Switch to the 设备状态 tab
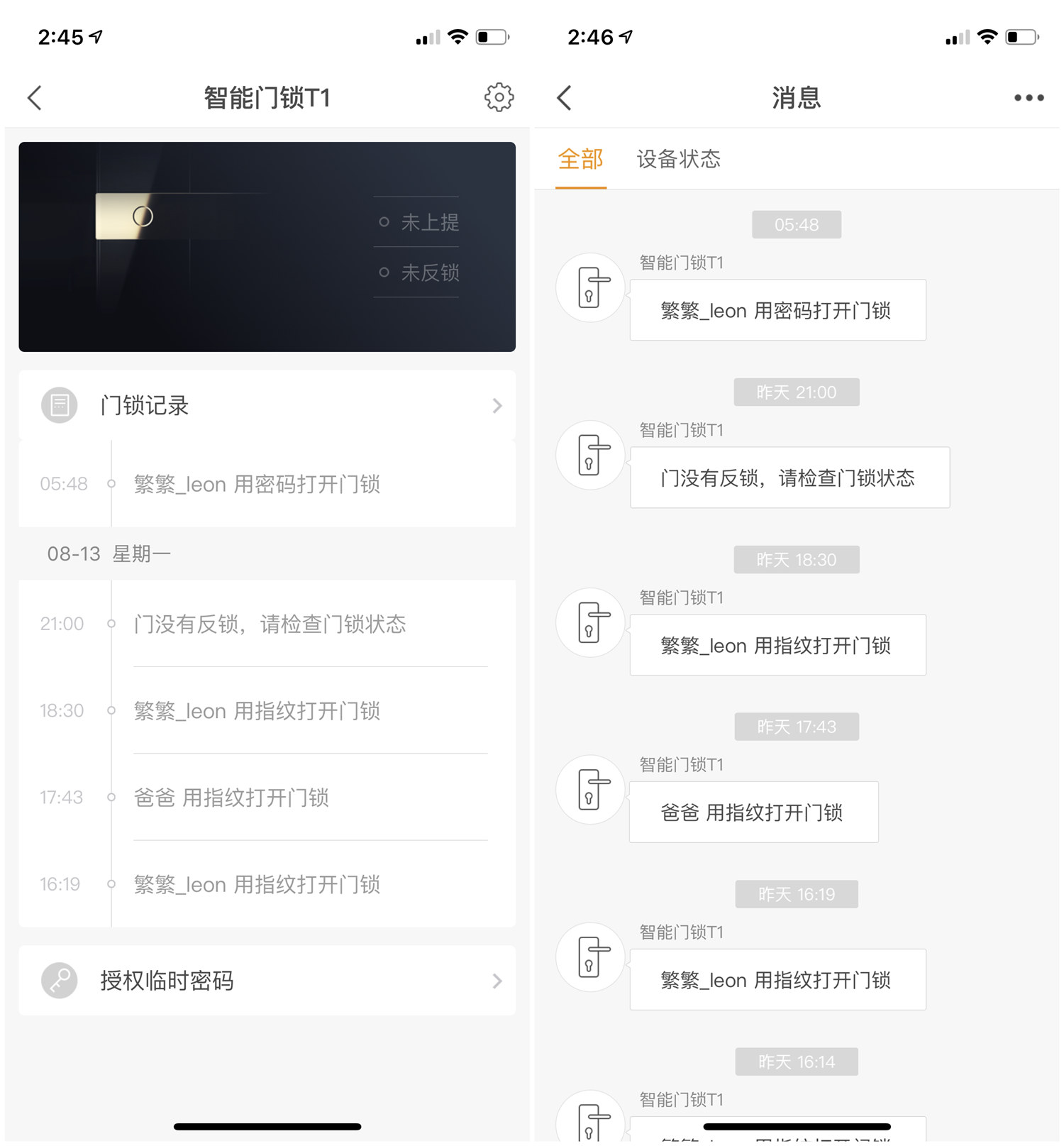Image resolution: width=1064 pixels, height=1146 pixels. coord(678,159)
